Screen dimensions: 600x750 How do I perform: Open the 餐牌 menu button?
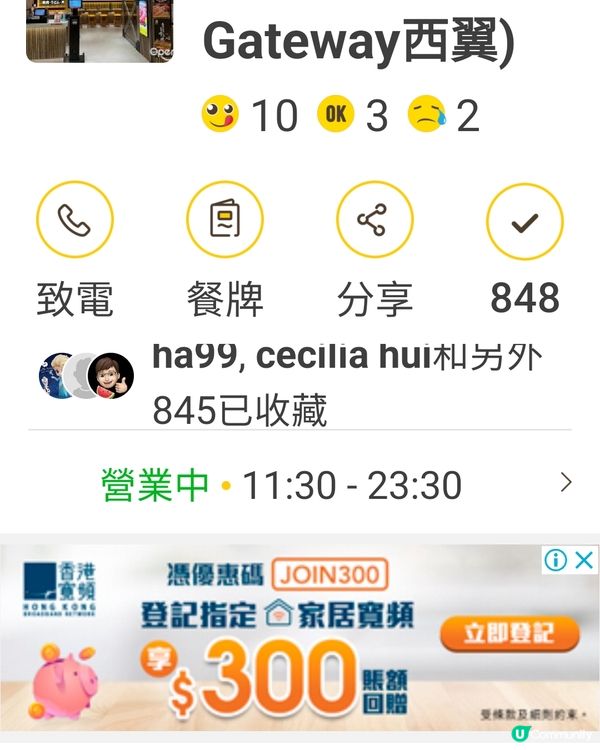click(x=225, y=220)
